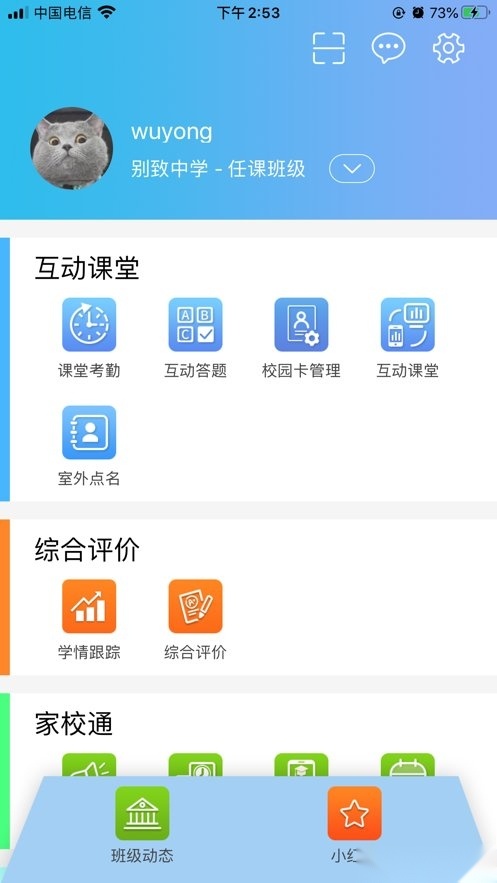Open the settings gear
Screen dimensions: 497x883
(x=449, y=48)
